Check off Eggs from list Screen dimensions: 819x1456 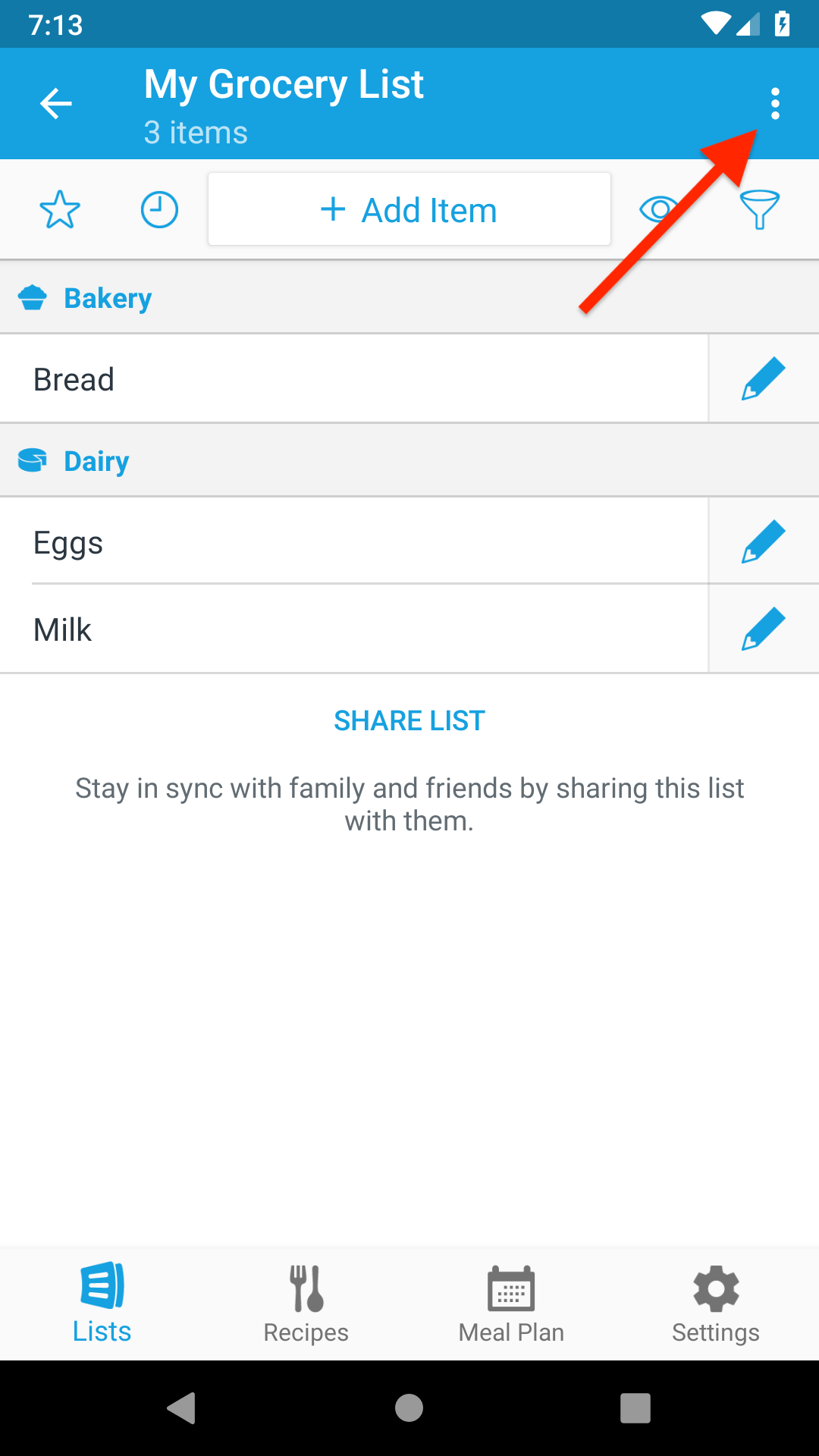(x=303, y=543)
